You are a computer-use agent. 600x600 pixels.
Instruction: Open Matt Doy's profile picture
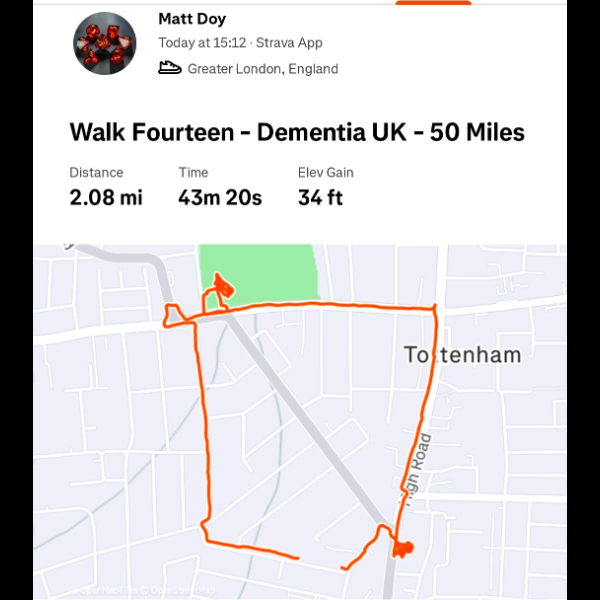click(x=104, y=44)
